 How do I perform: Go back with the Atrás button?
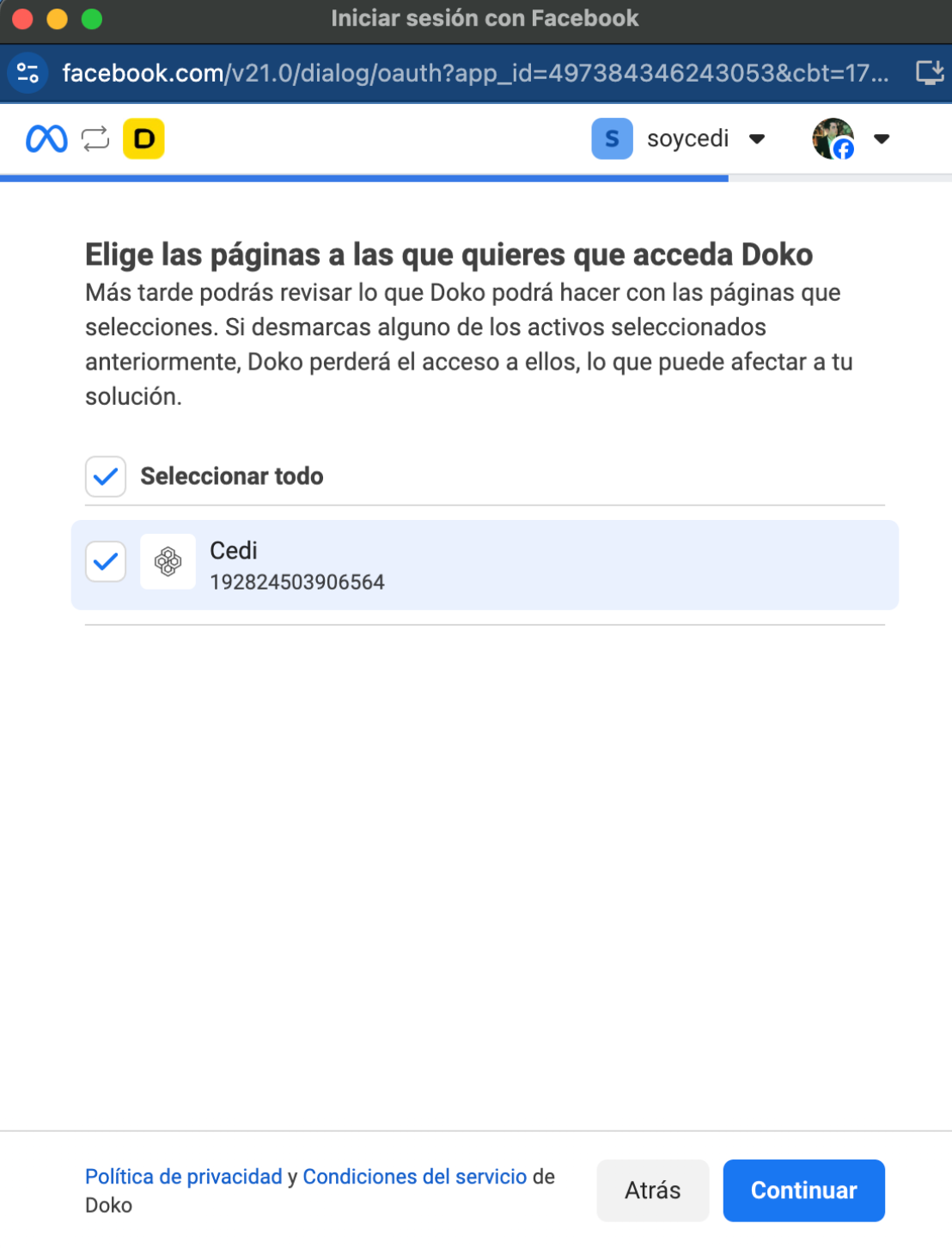click(x=652, y=1190)
